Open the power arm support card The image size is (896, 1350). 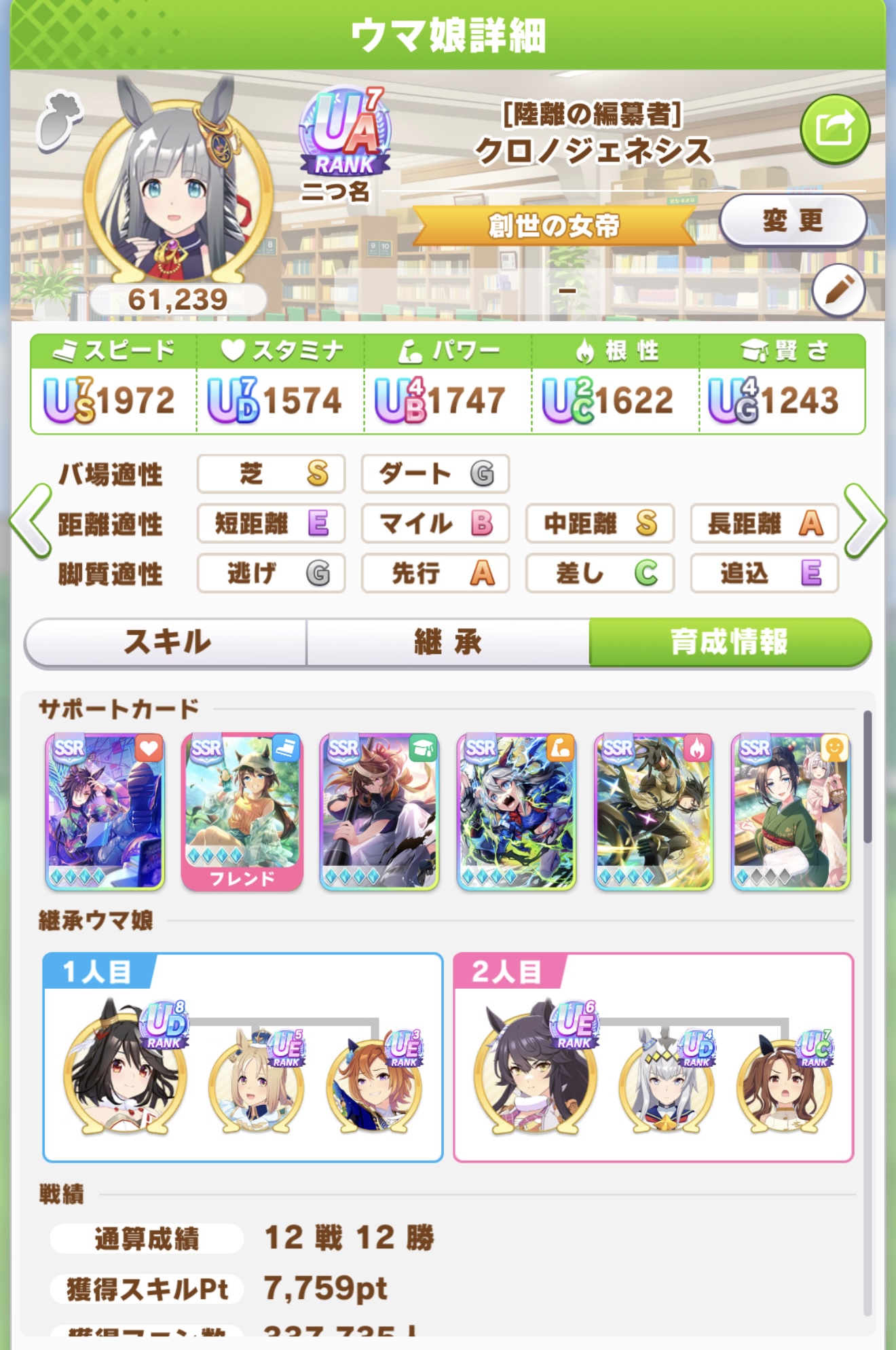coord(517,812)
